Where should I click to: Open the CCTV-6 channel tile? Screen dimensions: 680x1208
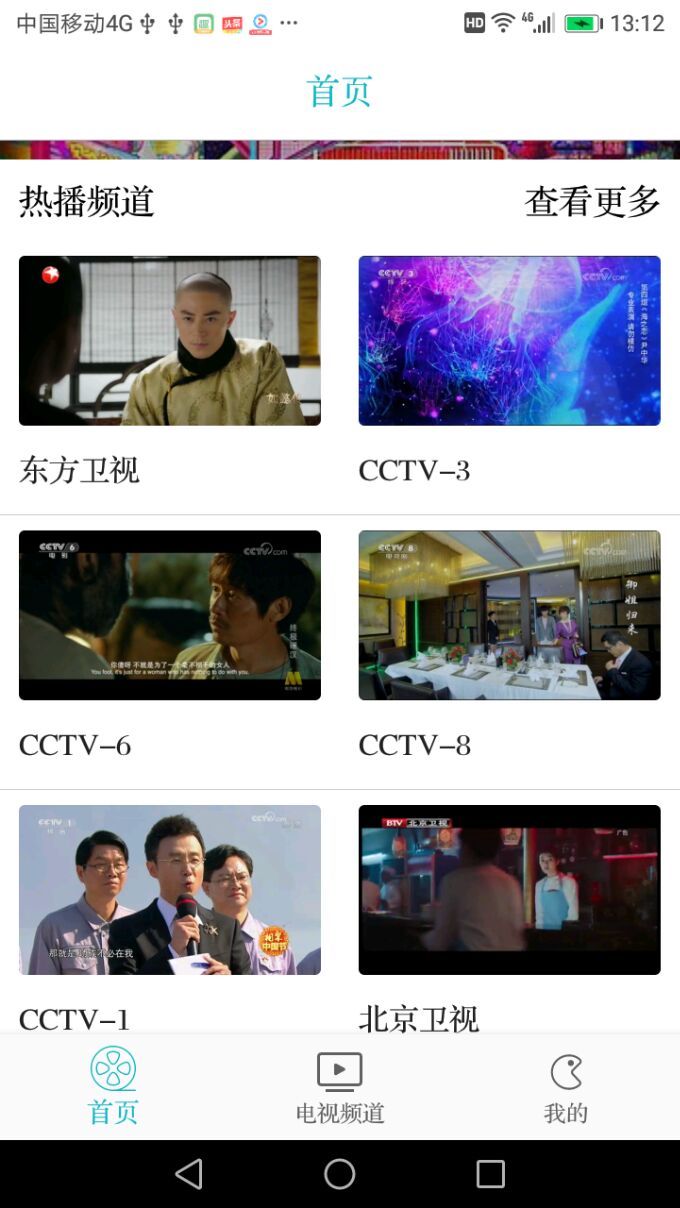170,615
